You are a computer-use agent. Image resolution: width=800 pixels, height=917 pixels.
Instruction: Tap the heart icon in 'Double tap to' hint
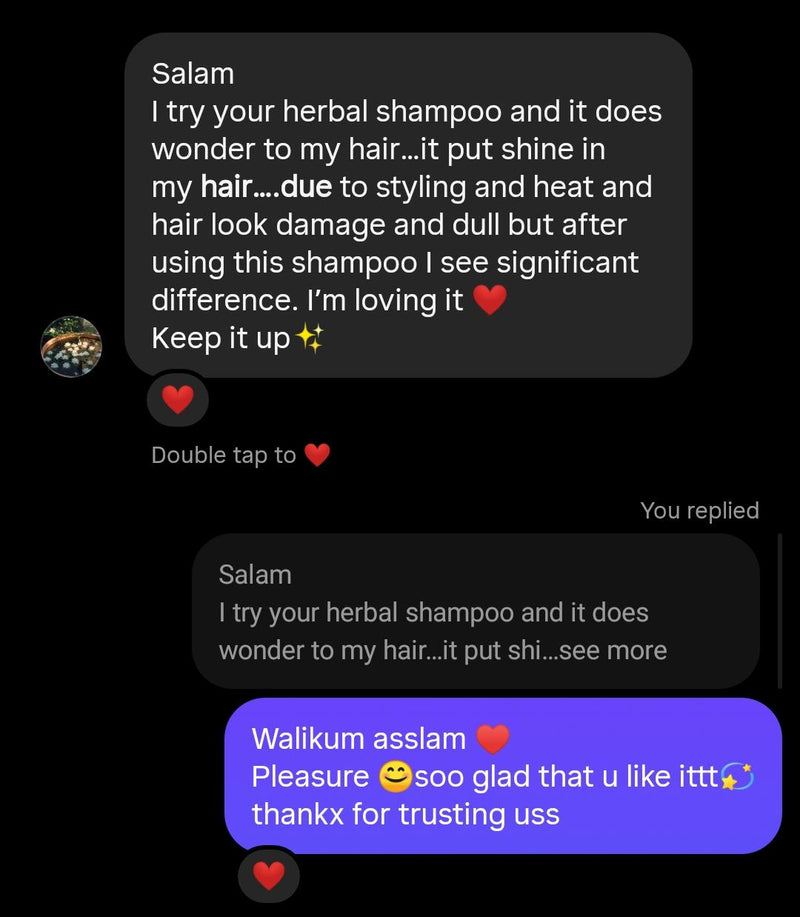pos(318,454)
